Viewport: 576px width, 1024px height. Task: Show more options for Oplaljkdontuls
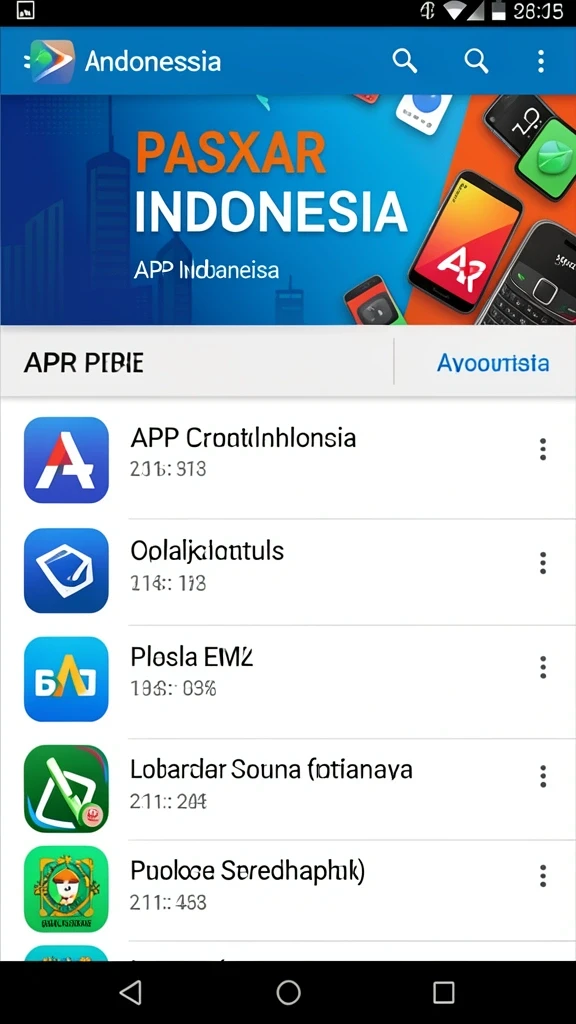click(543, 562)
